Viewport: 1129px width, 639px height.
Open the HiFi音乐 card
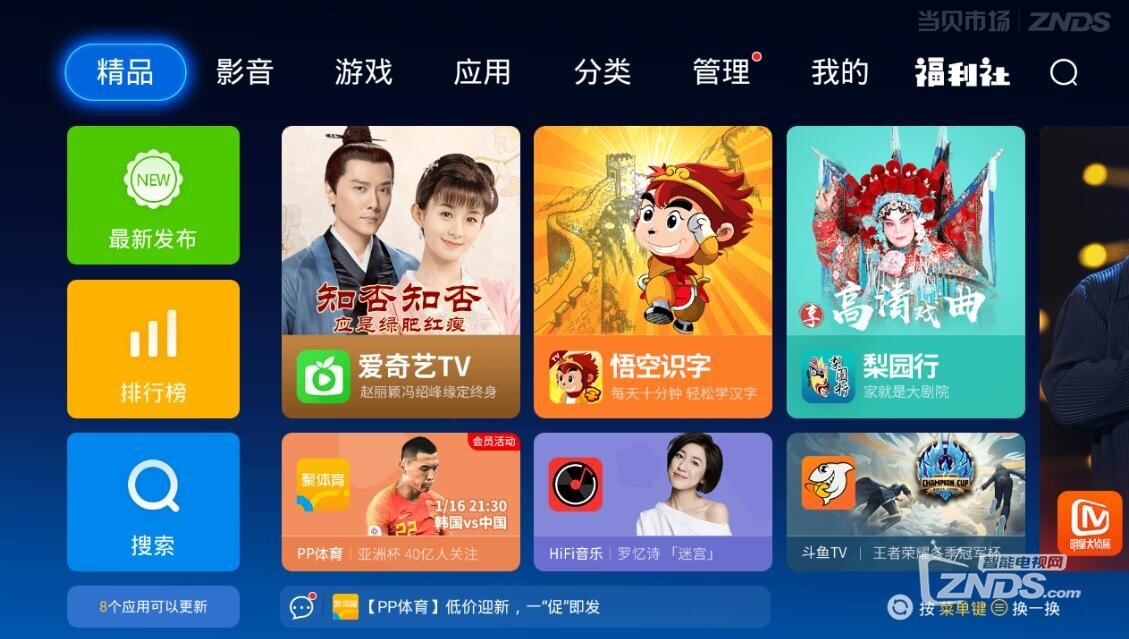pos(652,501)
